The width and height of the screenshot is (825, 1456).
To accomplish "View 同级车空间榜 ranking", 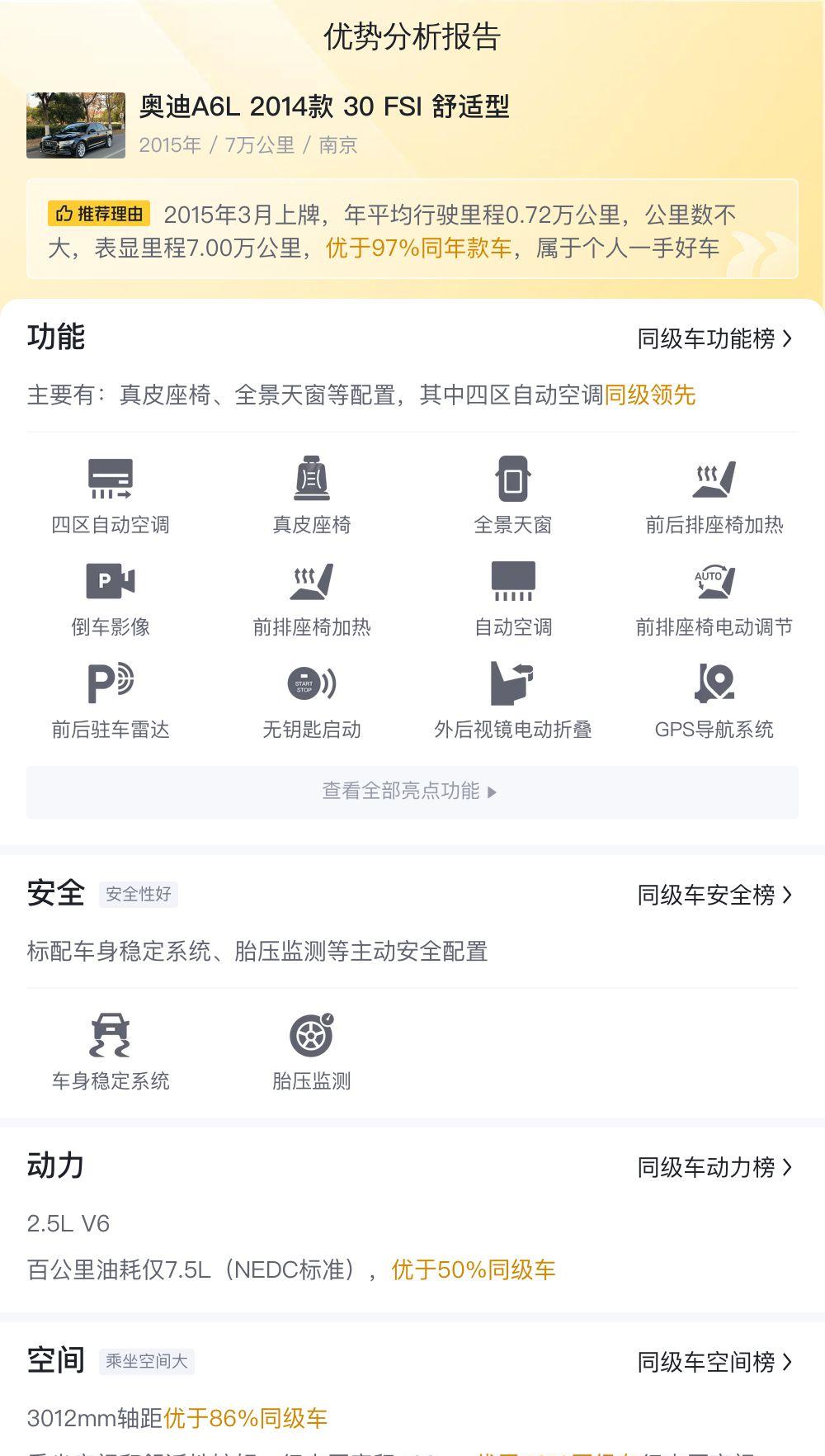I will click(714, 1362).
